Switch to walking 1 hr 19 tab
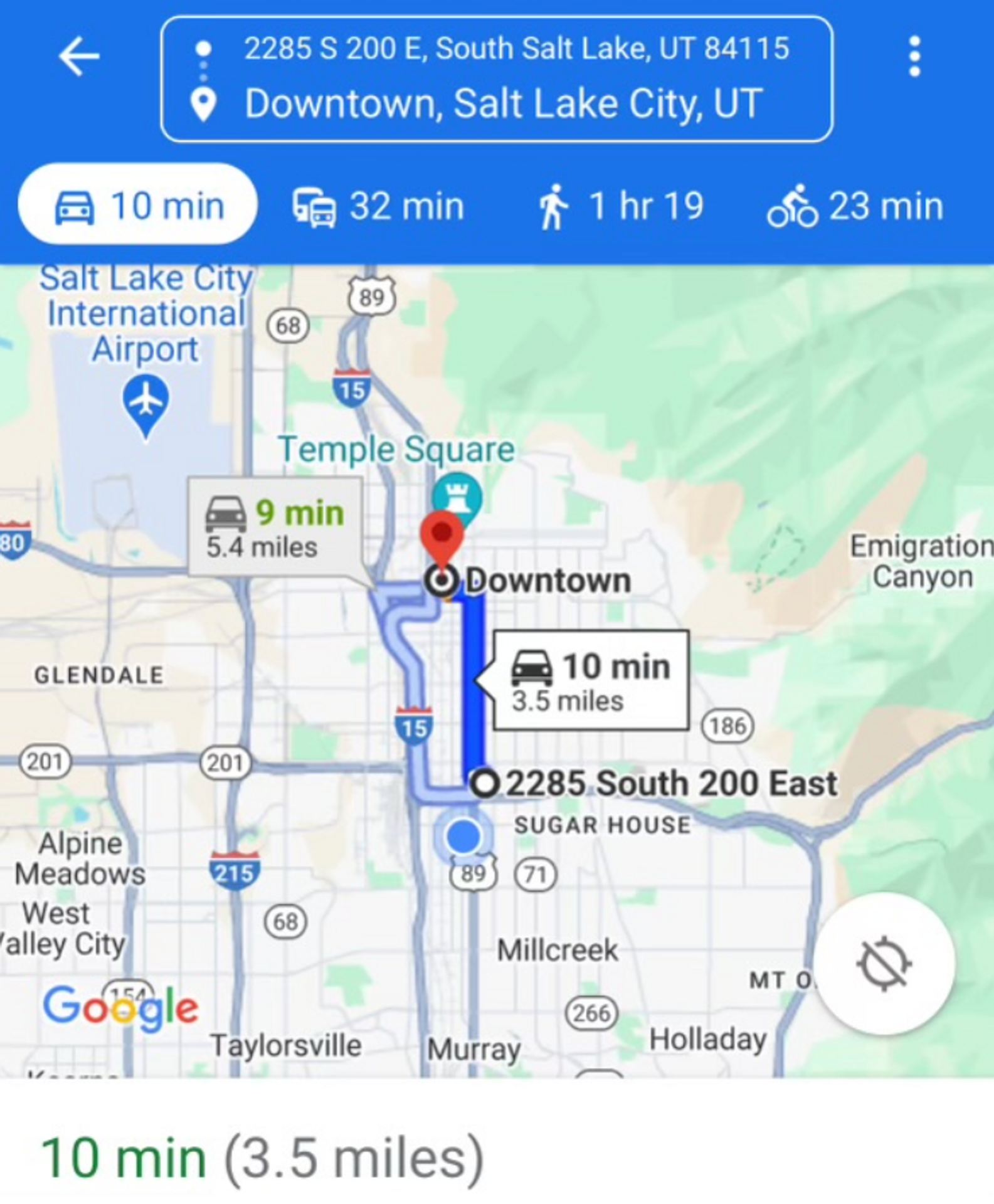 (x=621, y=206)
